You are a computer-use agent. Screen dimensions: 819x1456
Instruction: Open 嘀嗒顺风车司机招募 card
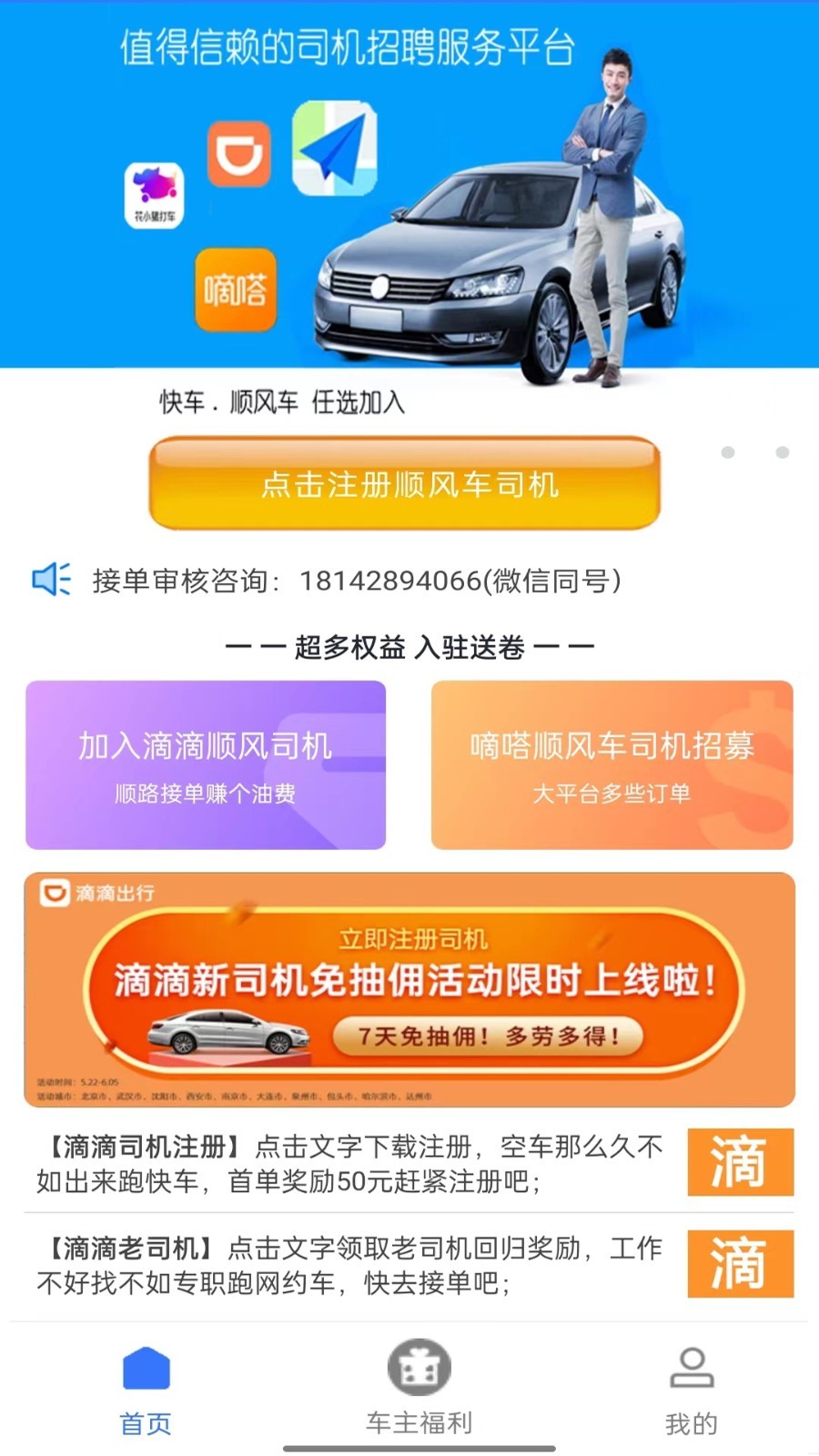click(x=612, y=765)
